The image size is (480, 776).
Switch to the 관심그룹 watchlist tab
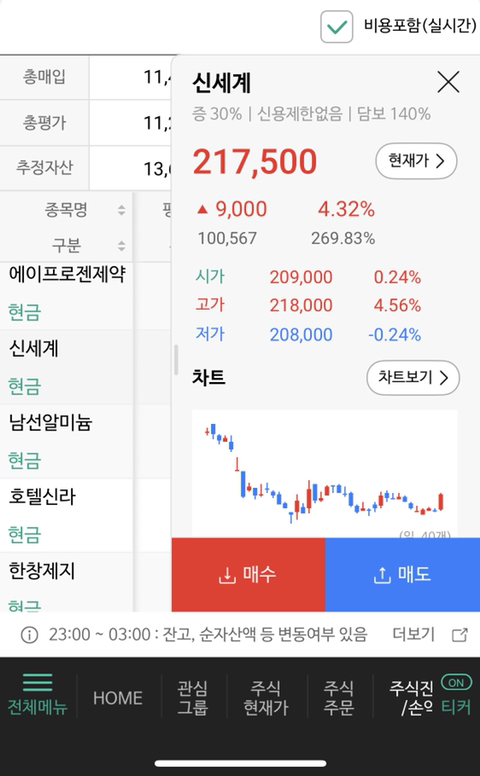(192, 697)
